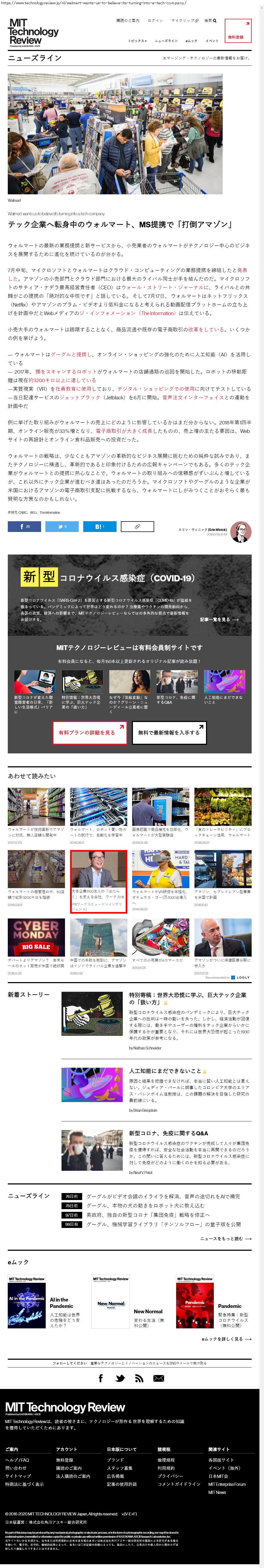Open the 無料登録 registration button

pos(238,31)
